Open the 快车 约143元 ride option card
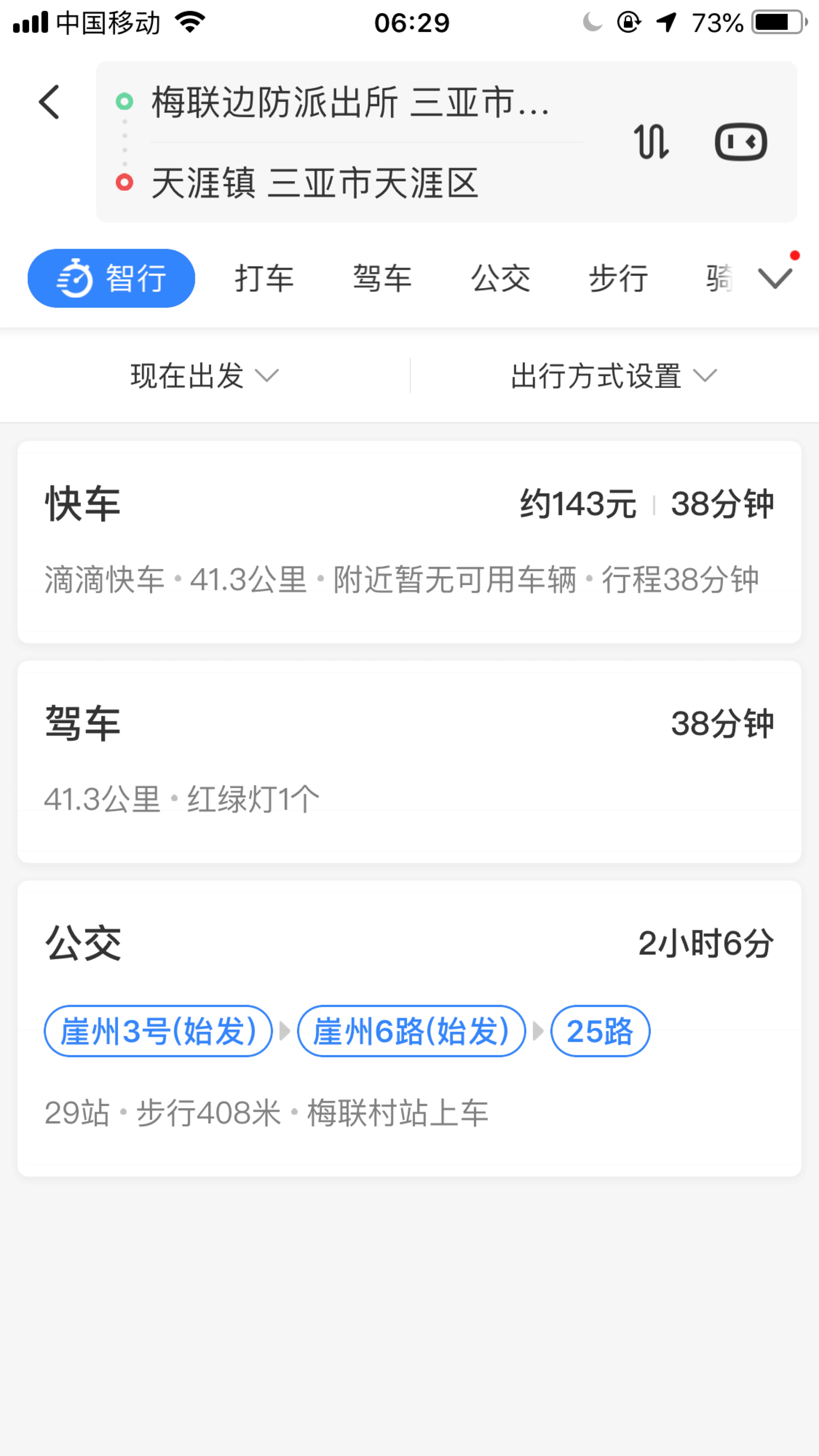The image size is (819, 1456). [409, 541]
